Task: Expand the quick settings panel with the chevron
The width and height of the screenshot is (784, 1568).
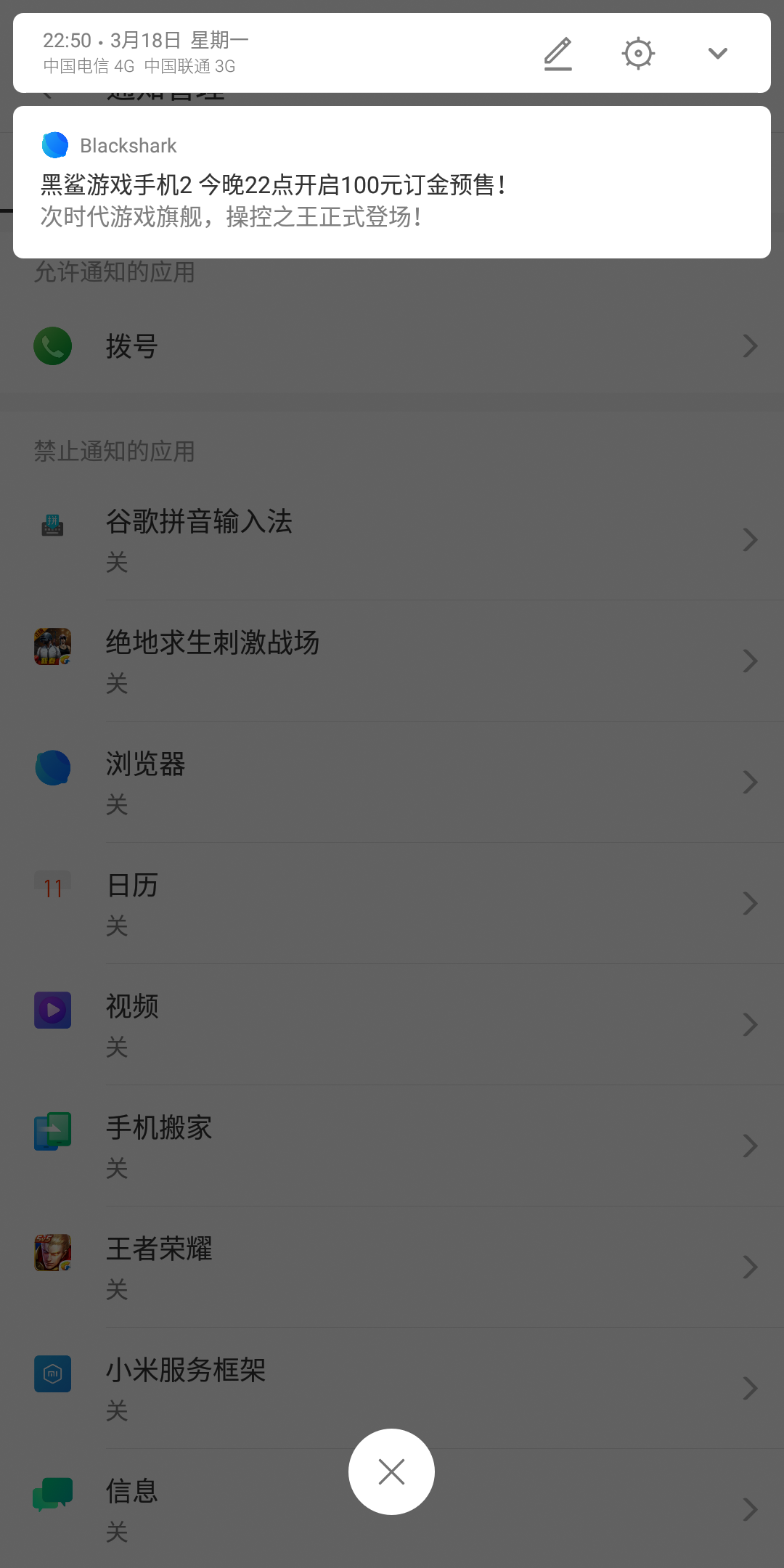Action: (x=717, y=54)
